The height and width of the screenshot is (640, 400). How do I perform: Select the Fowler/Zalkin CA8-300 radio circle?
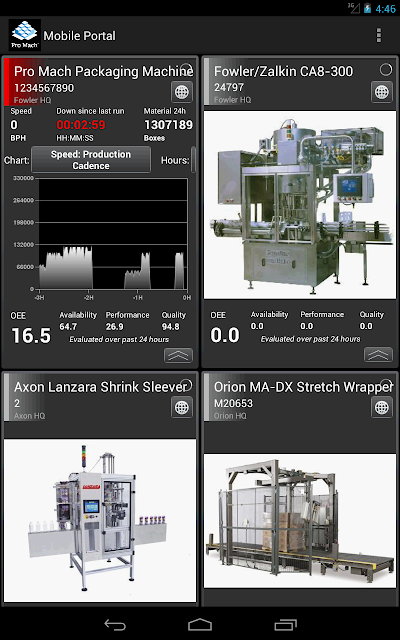coord(386,69)
